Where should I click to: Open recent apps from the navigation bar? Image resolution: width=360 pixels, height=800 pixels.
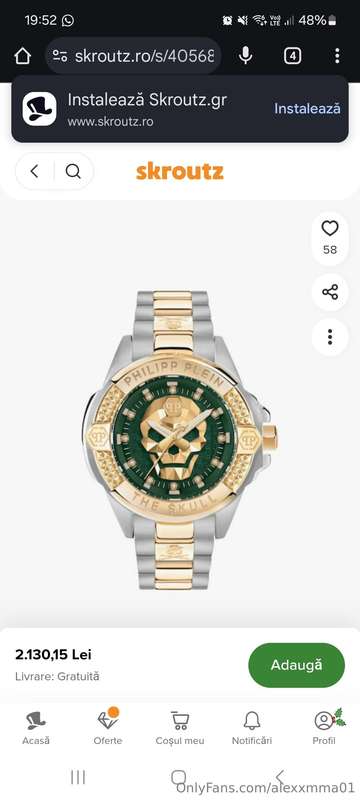pos(78,778)
